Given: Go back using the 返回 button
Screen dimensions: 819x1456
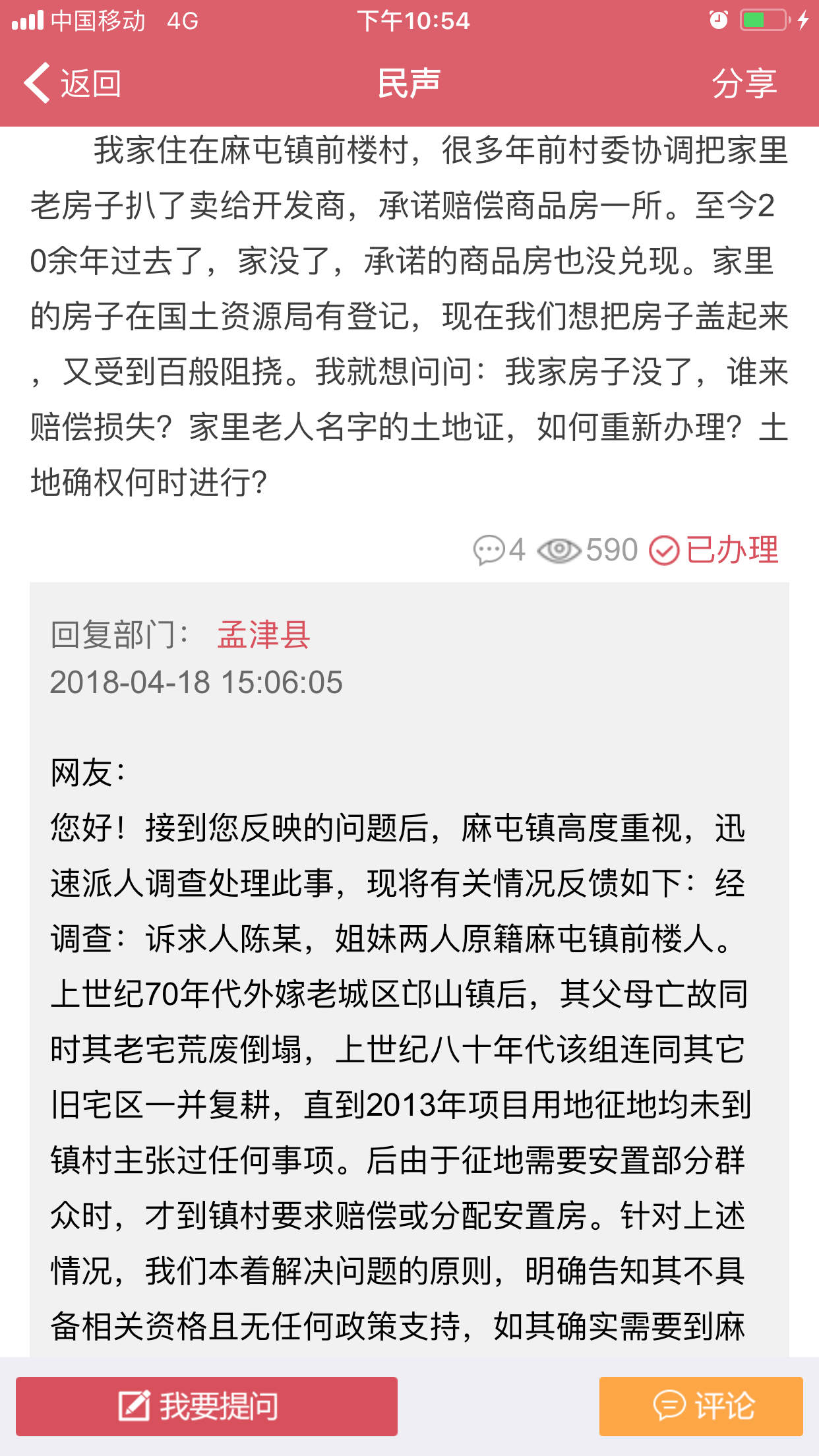Looking at the screenshot, I should (x=73, y=84).
